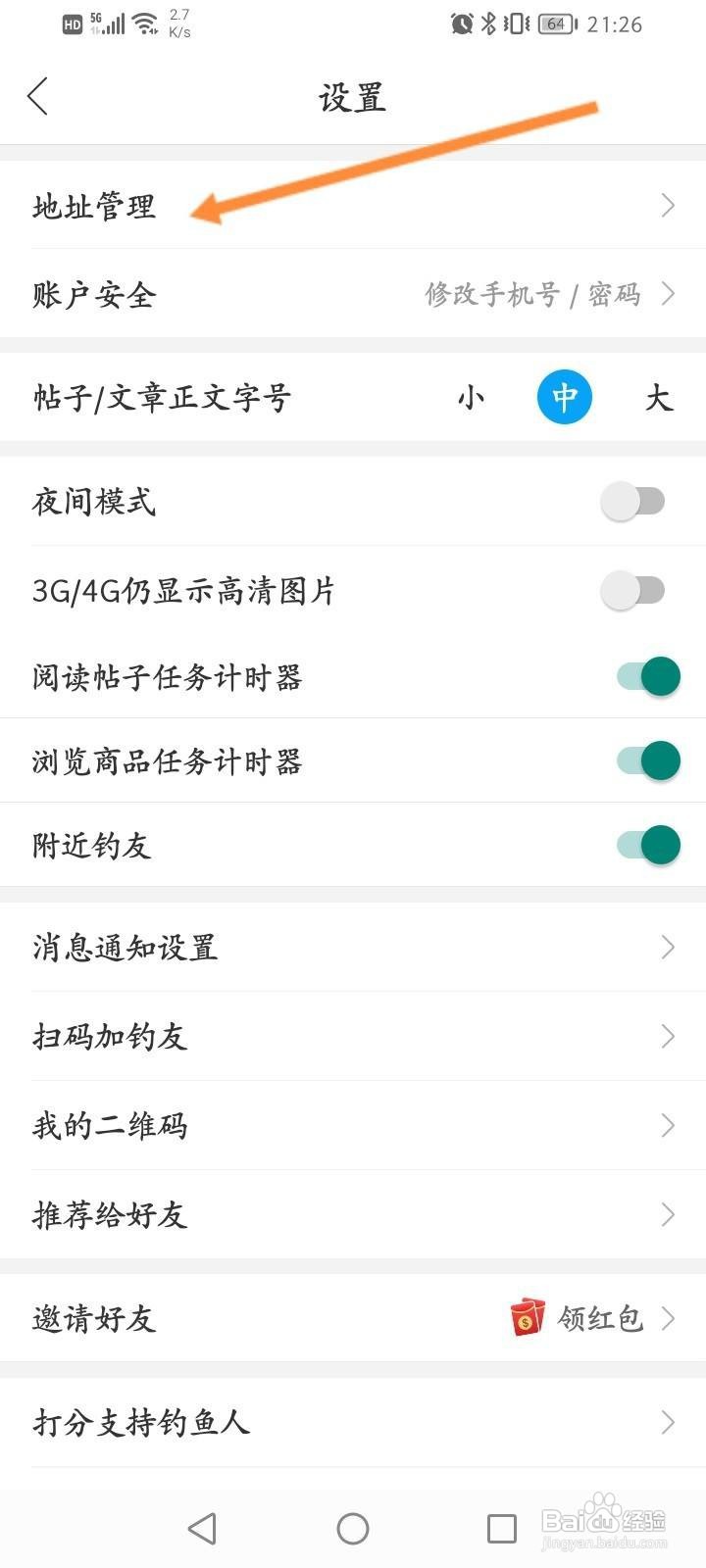Tap the system home button
Screen dimensions: 706x1568
click(x=353, y=1528)
